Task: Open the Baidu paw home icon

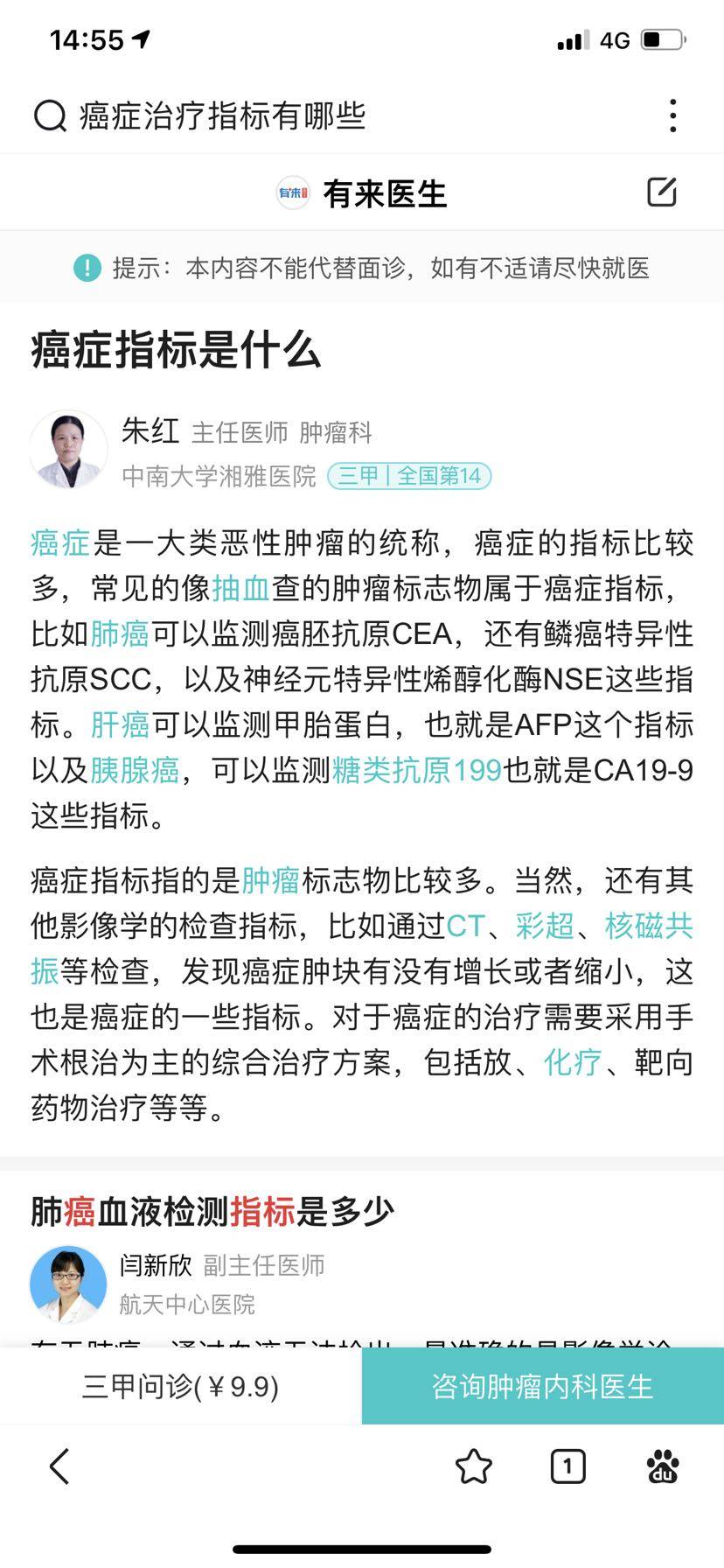Action: click(x=663, y=1467)
